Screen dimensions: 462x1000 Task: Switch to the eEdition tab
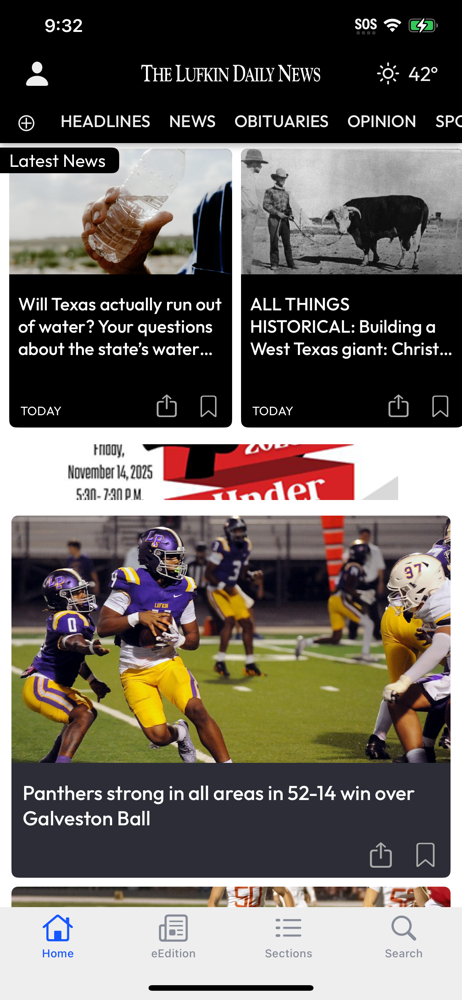174,937
